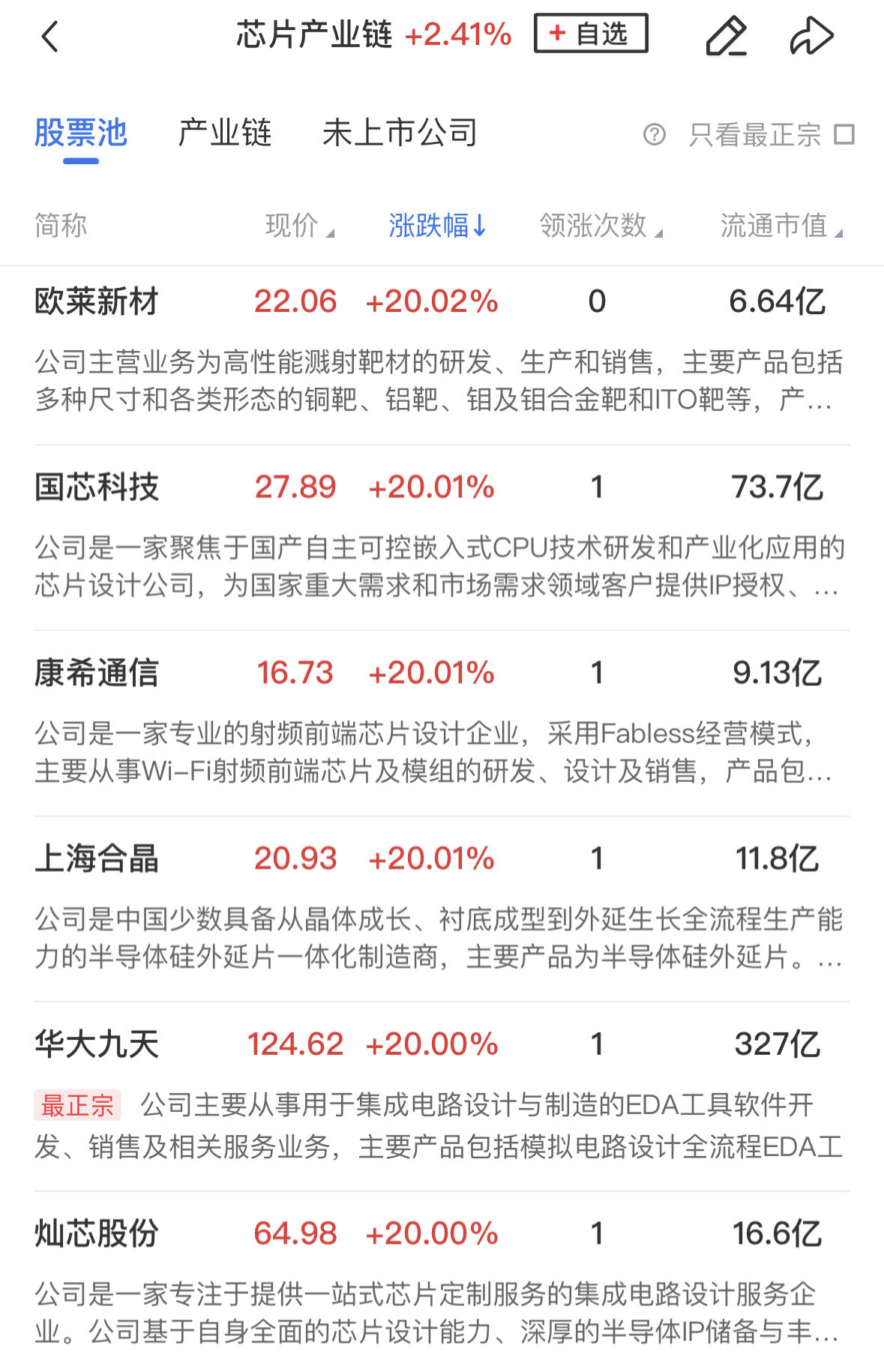View 华大九天 stock details
The image size is (884, 1372).
pos(97,1044)
